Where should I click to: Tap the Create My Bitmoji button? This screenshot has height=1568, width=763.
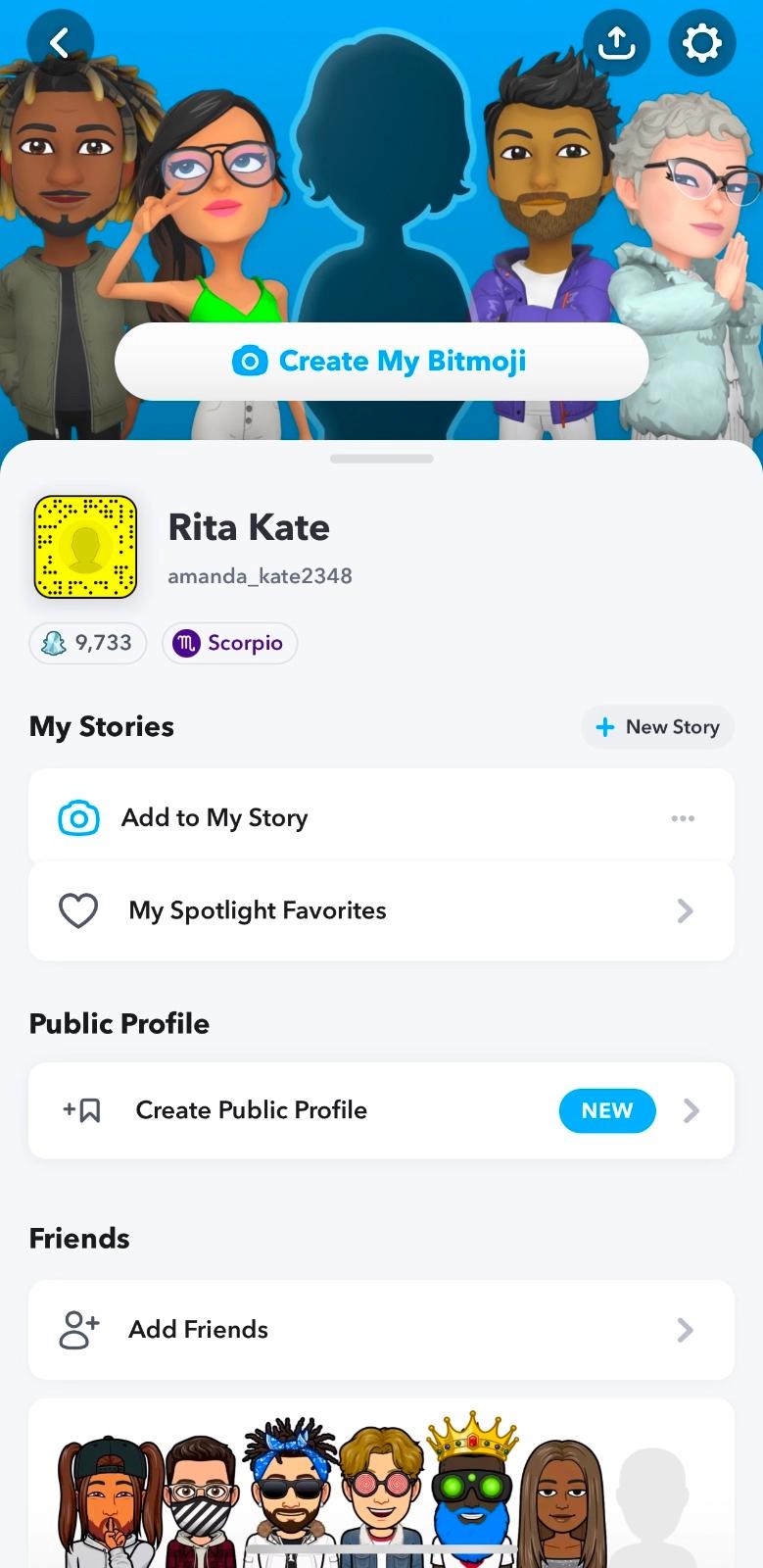pos(381,362)
